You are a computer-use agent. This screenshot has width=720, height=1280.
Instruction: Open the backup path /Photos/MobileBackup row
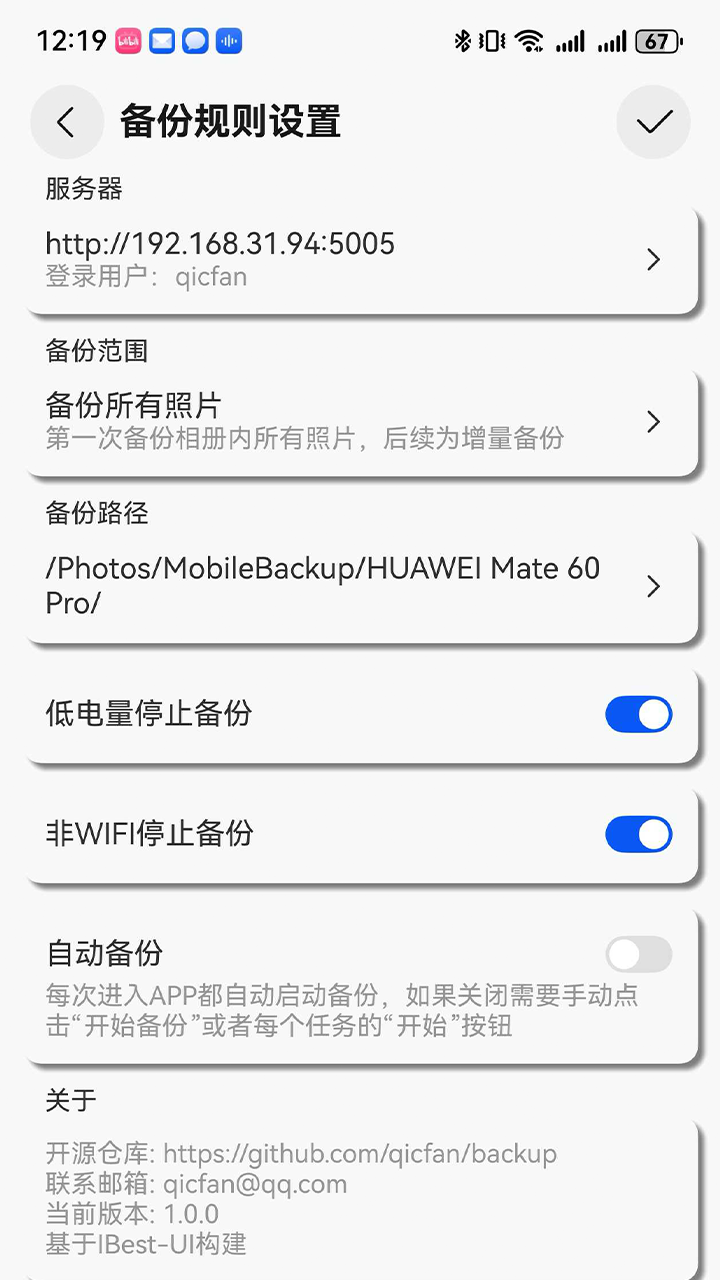(360, 586)
